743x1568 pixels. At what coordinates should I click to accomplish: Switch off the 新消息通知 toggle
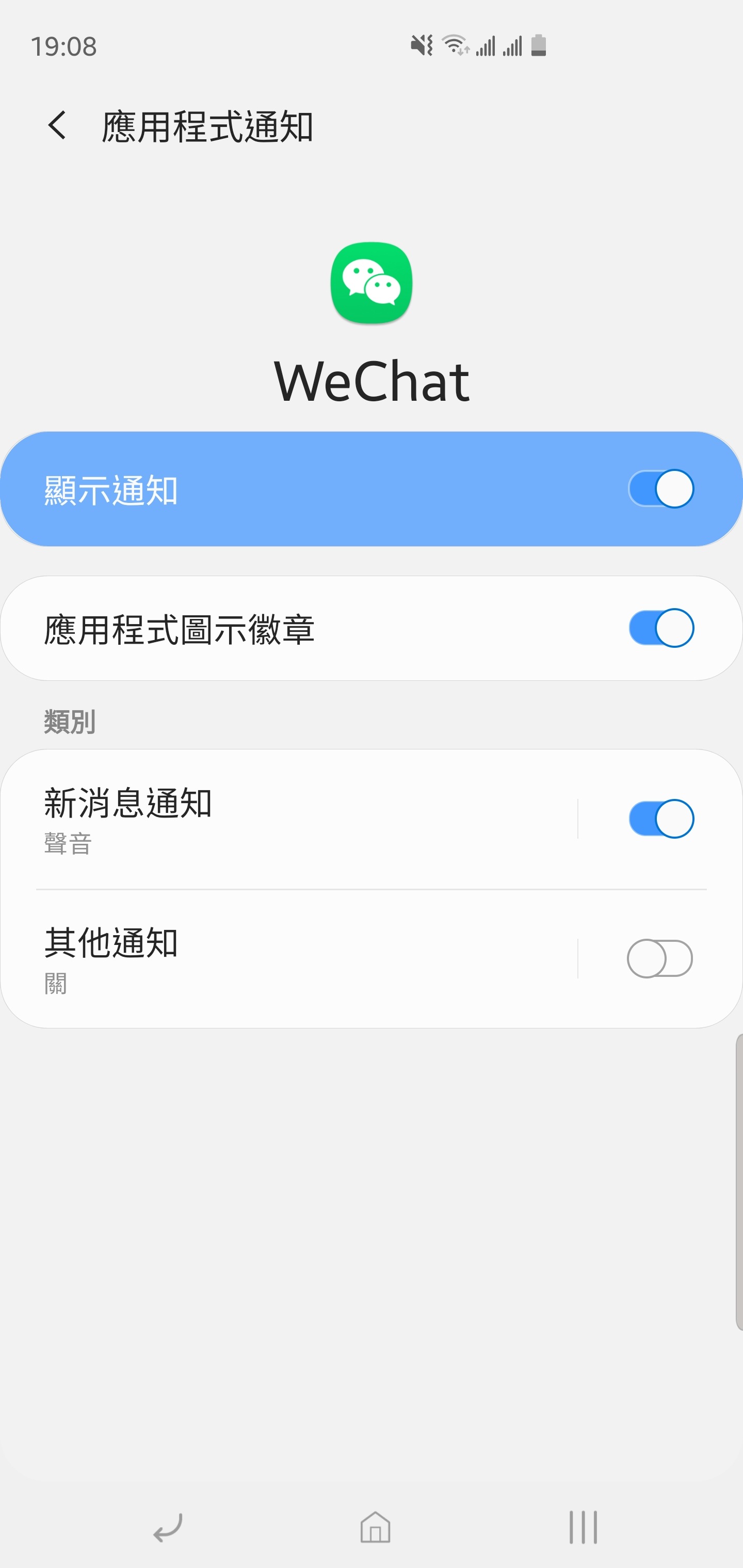661,819
